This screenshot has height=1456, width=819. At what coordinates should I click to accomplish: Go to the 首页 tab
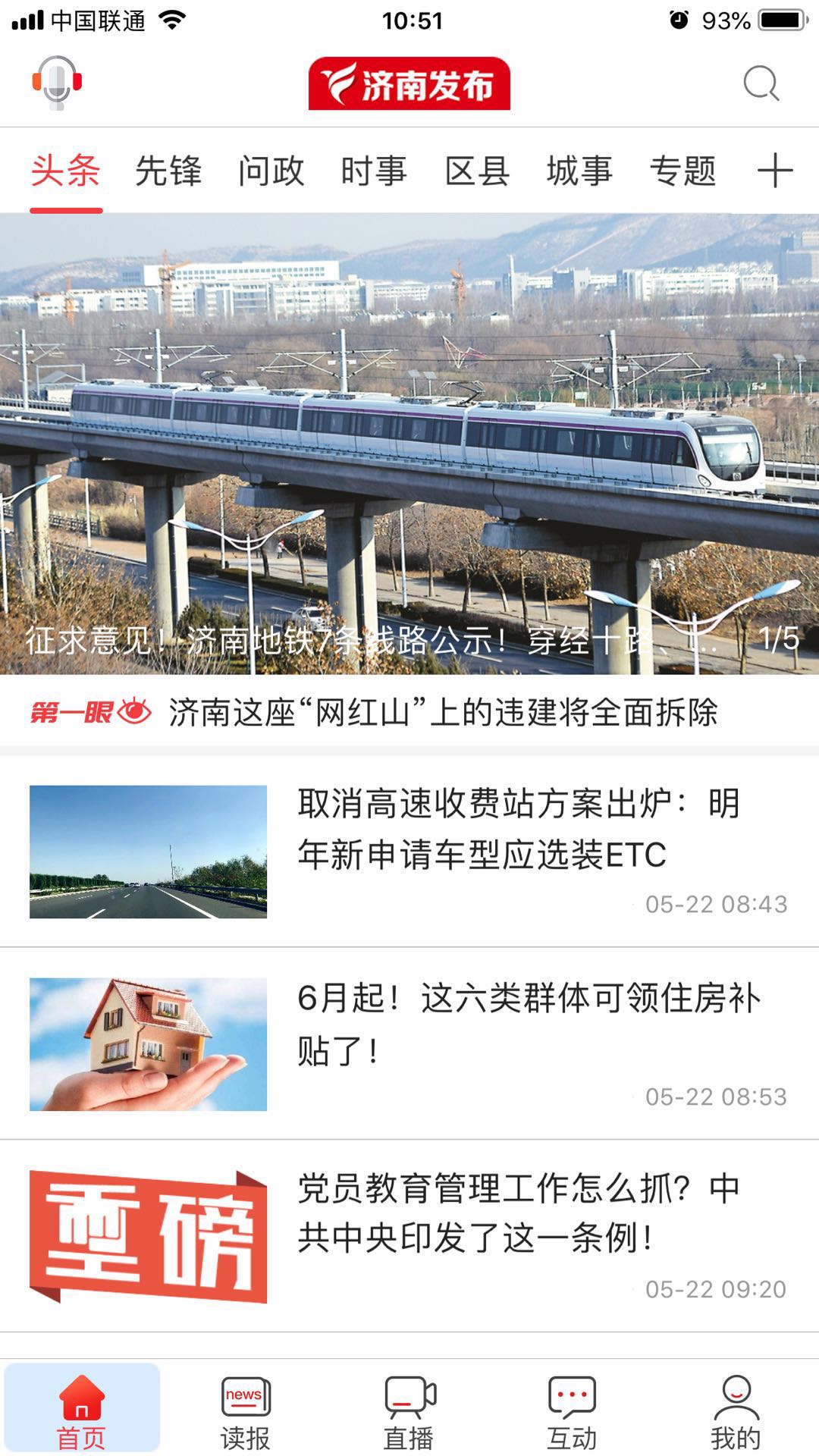pos(81,1409)
